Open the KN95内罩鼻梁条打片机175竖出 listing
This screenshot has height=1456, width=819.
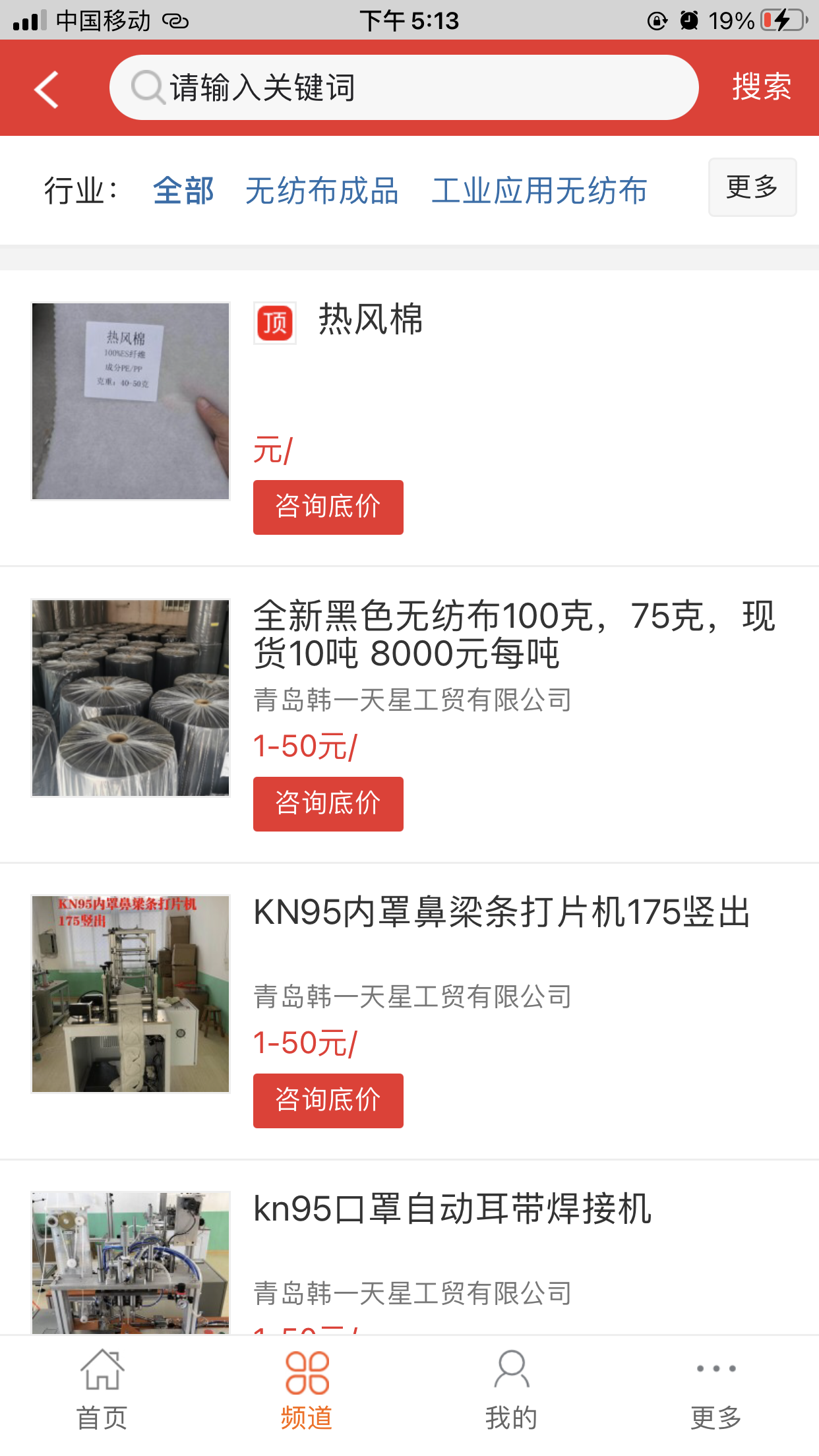pos(502,913)
